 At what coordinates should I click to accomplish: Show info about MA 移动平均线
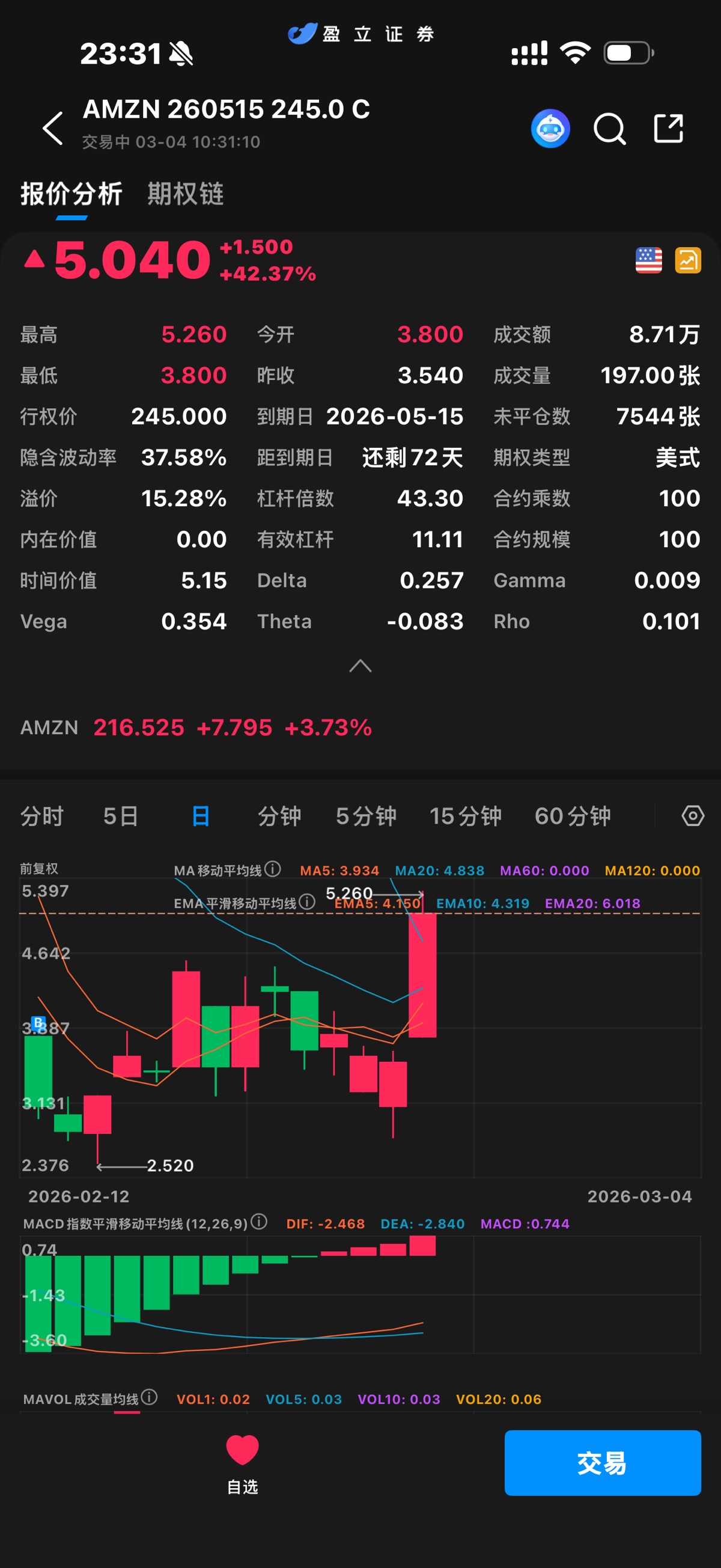coord(273,869)
